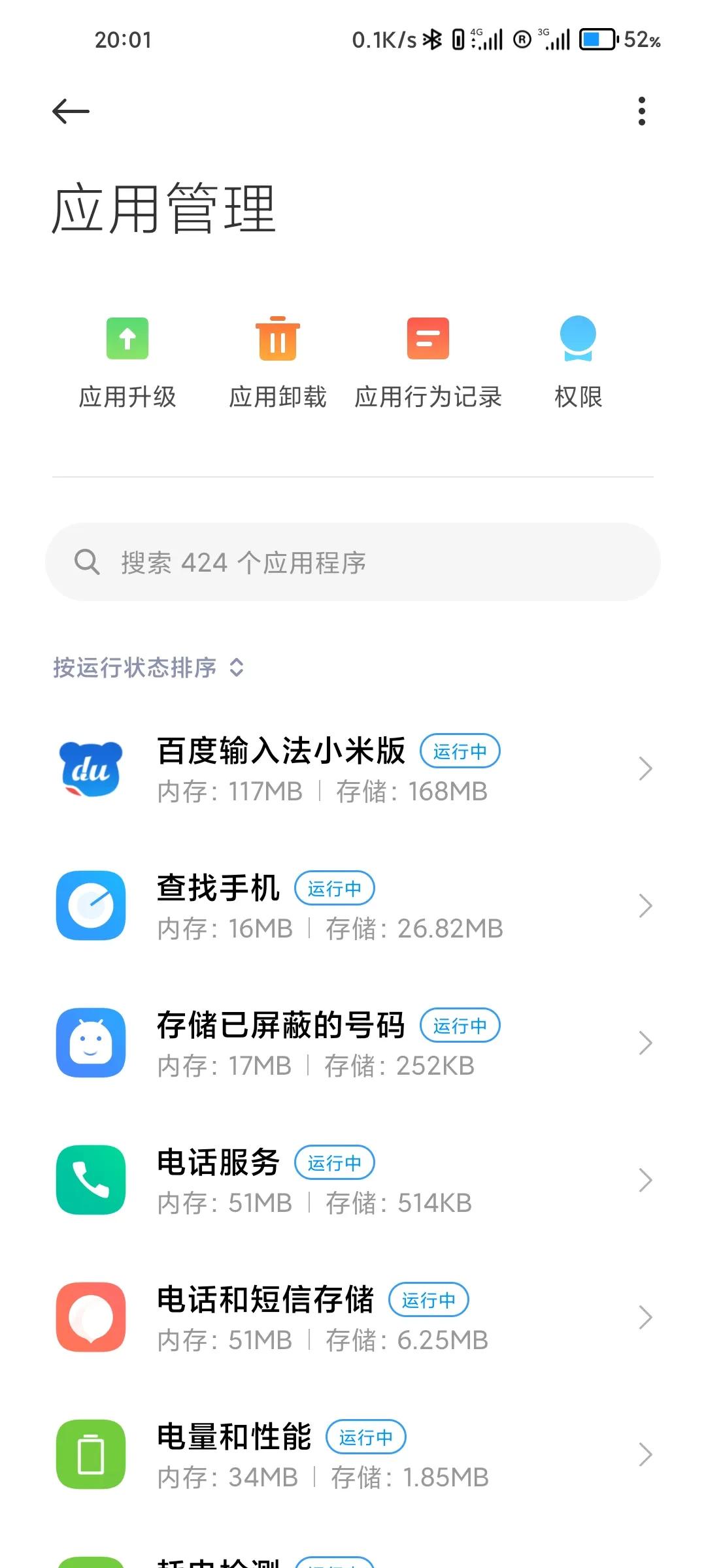Select the 应用卸载 uninstall icon
706x1568 pixels.
277,338
